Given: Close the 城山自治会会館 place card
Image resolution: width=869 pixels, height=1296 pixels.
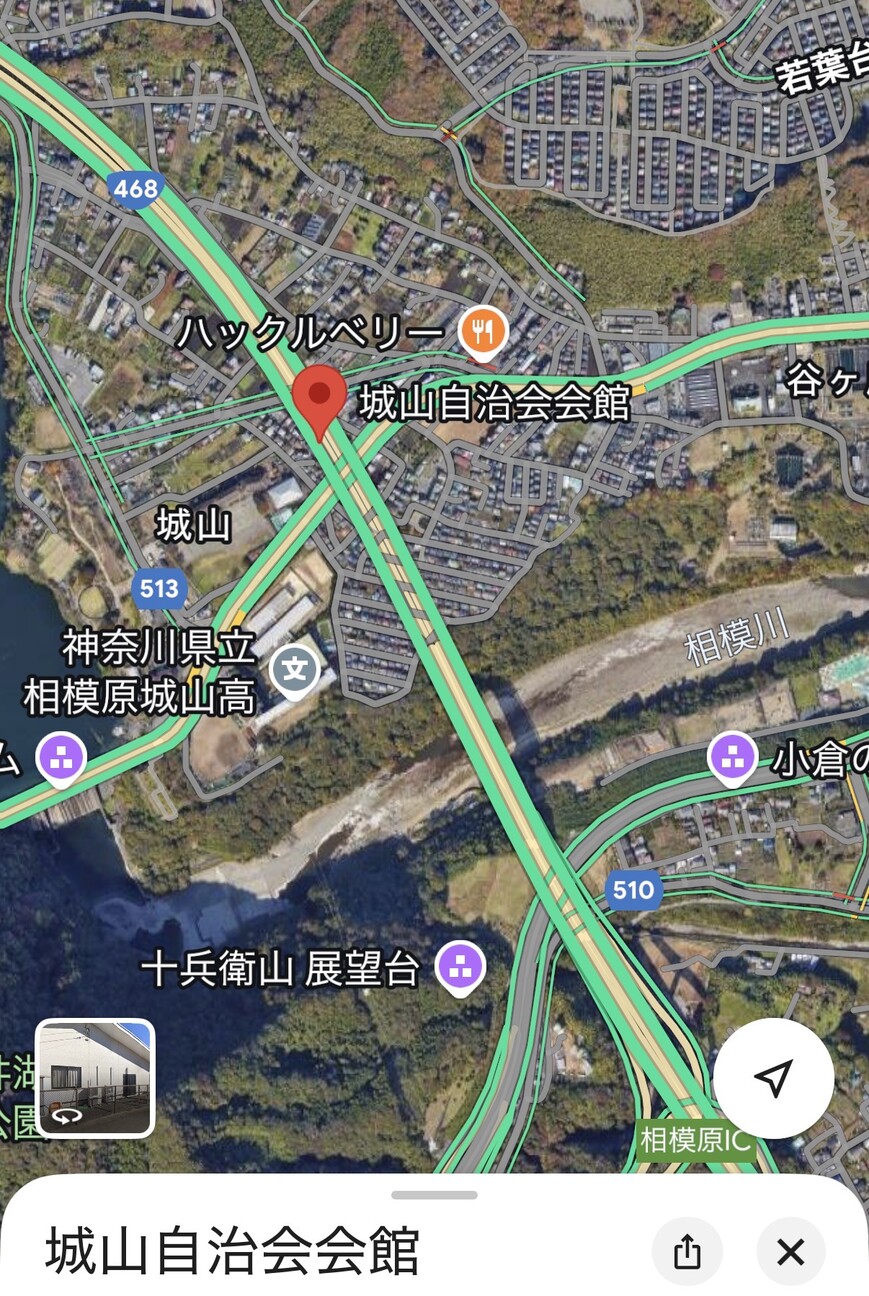Looking at the screenshot, I should (791, 1251).
